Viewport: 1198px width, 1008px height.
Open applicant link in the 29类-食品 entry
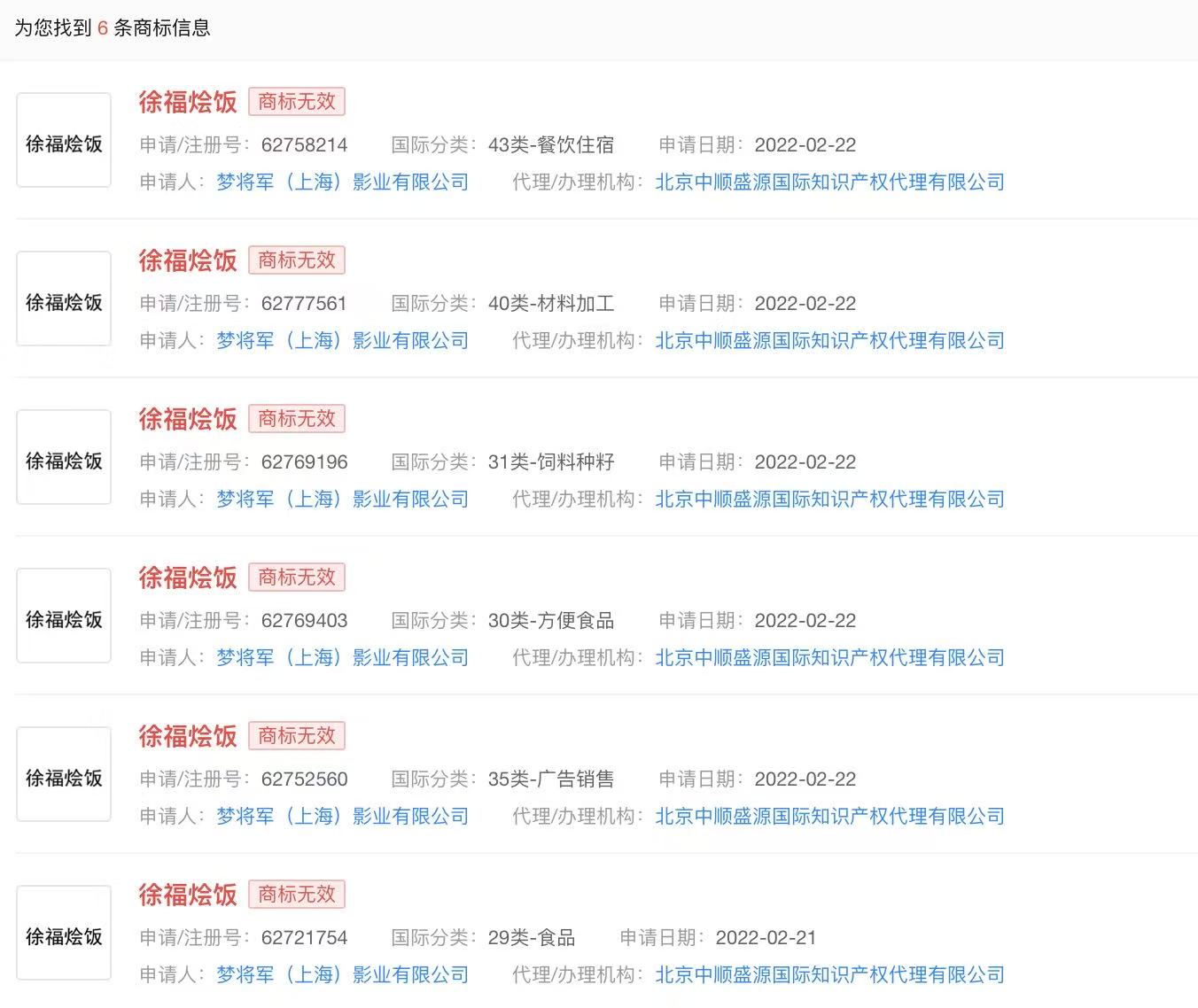343,974
